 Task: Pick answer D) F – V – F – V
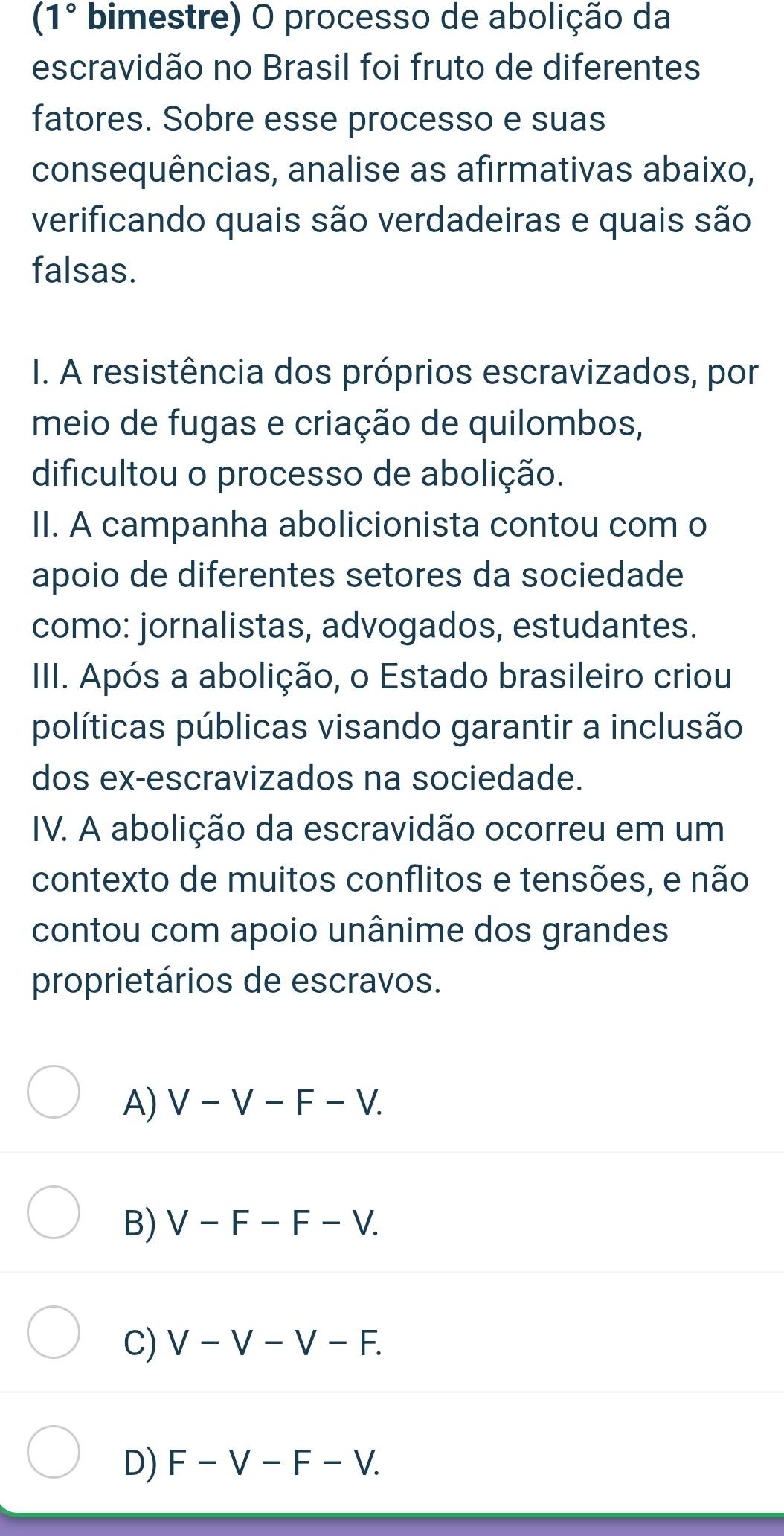click(x=54, y=1452)
